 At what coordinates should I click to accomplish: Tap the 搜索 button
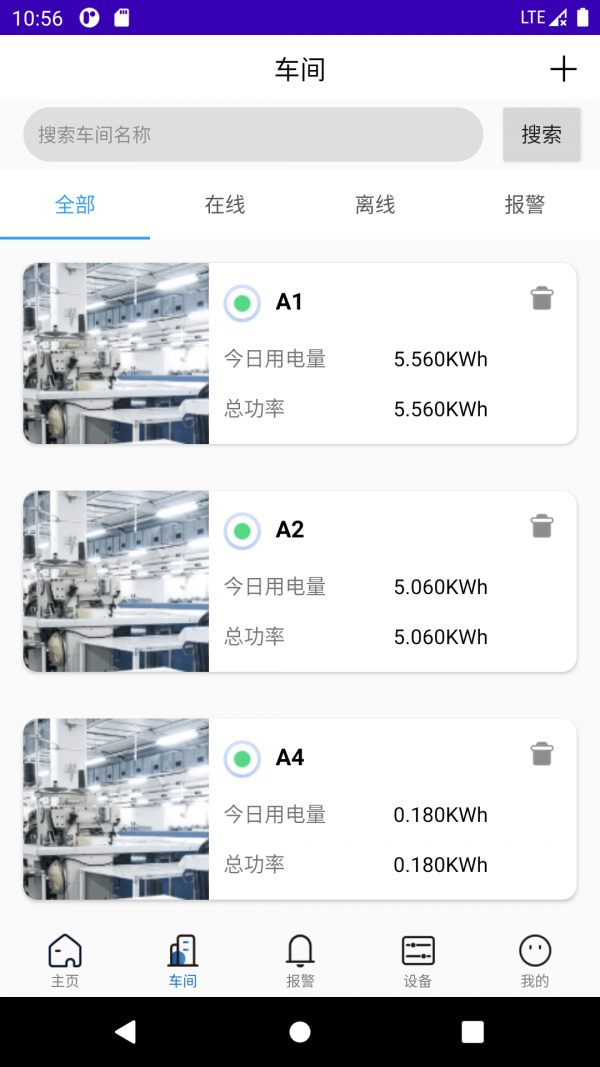541,135
